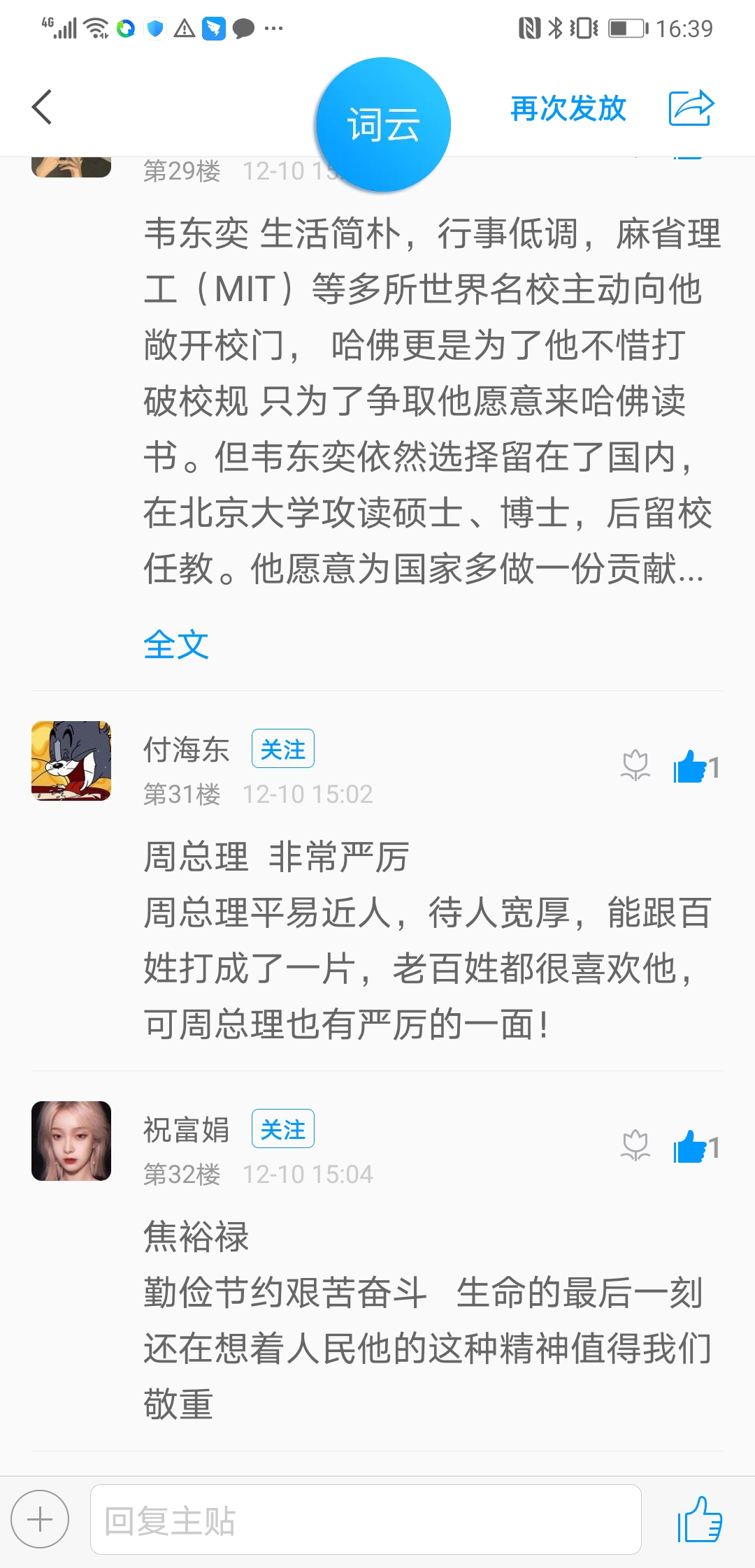Expand the full text via 全文
The height and width of the screenshot is (1568, 755).
coord(176,644)
